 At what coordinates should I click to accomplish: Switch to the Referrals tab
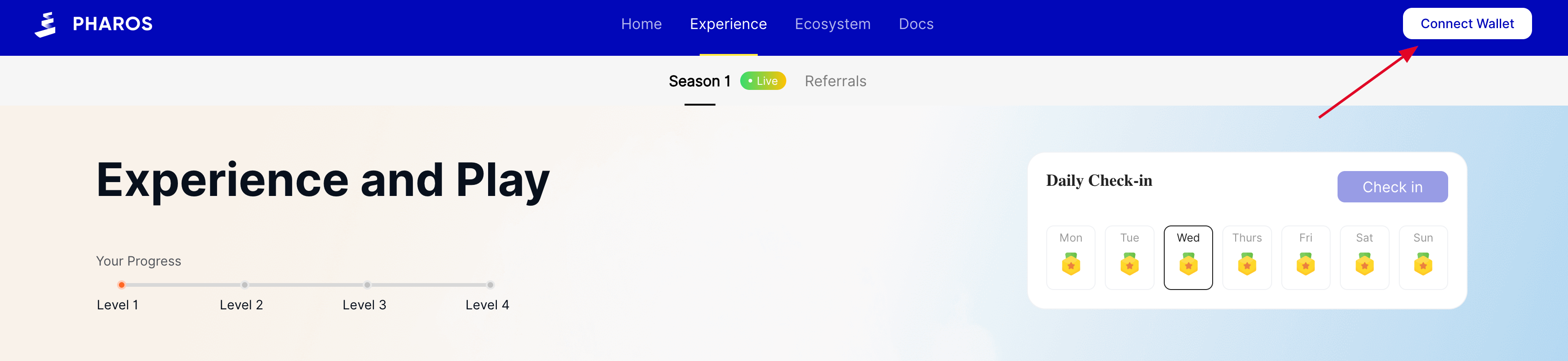click(835, 81)
